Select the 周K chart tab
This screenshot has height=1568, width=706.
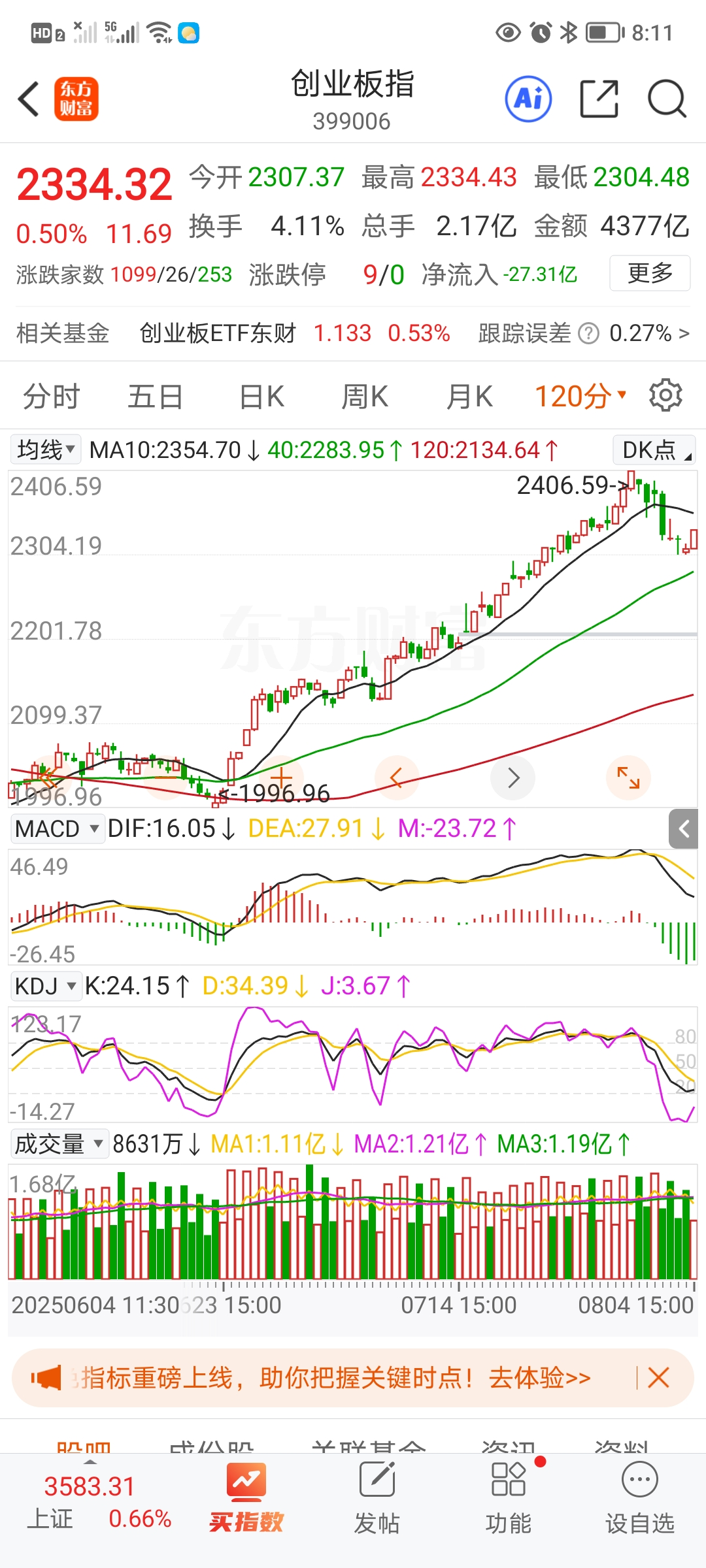tap(364, 397)
